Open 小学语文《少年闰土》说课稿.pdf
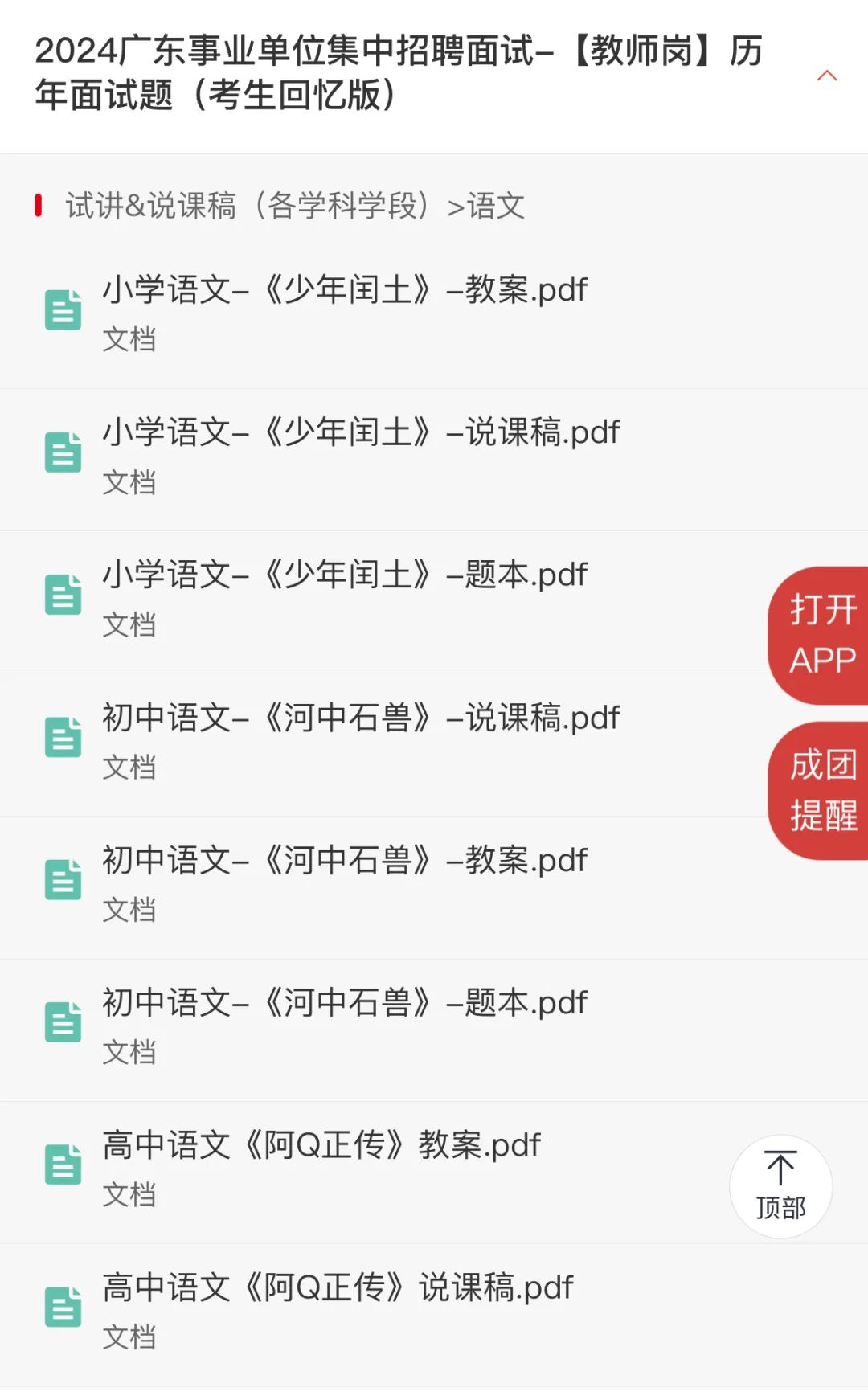868x1400 pixels. point(434,460)
